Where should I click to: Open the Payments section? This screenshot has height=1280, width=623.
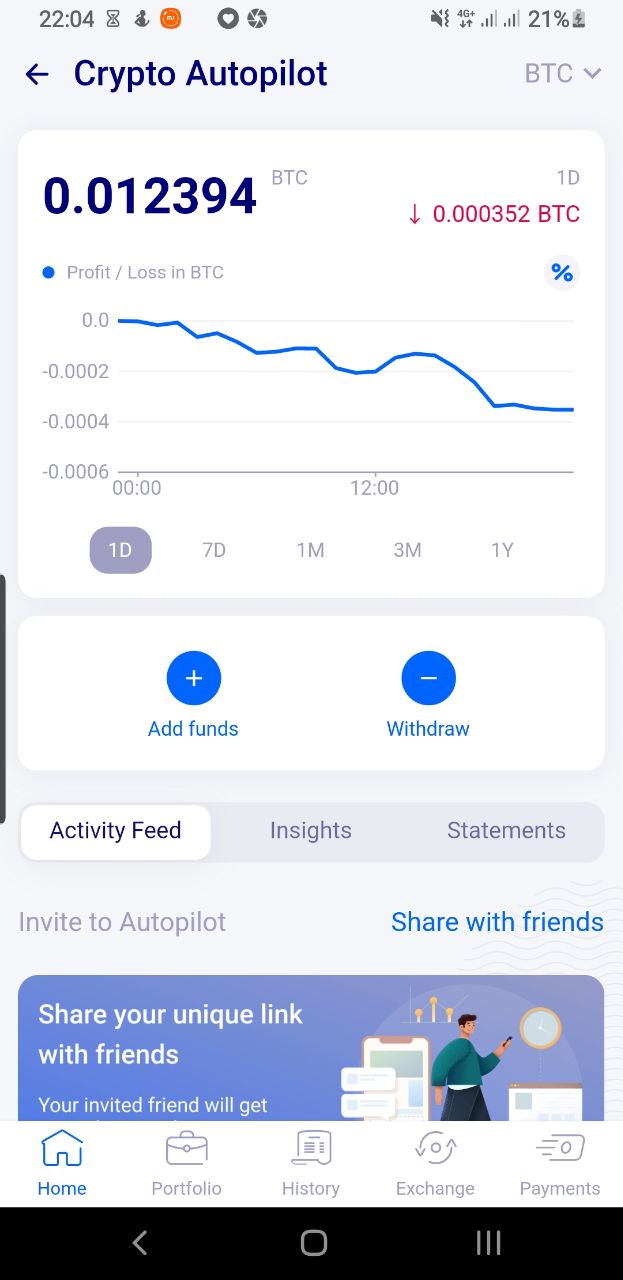pyautogui.click(x=560, y=1163)
